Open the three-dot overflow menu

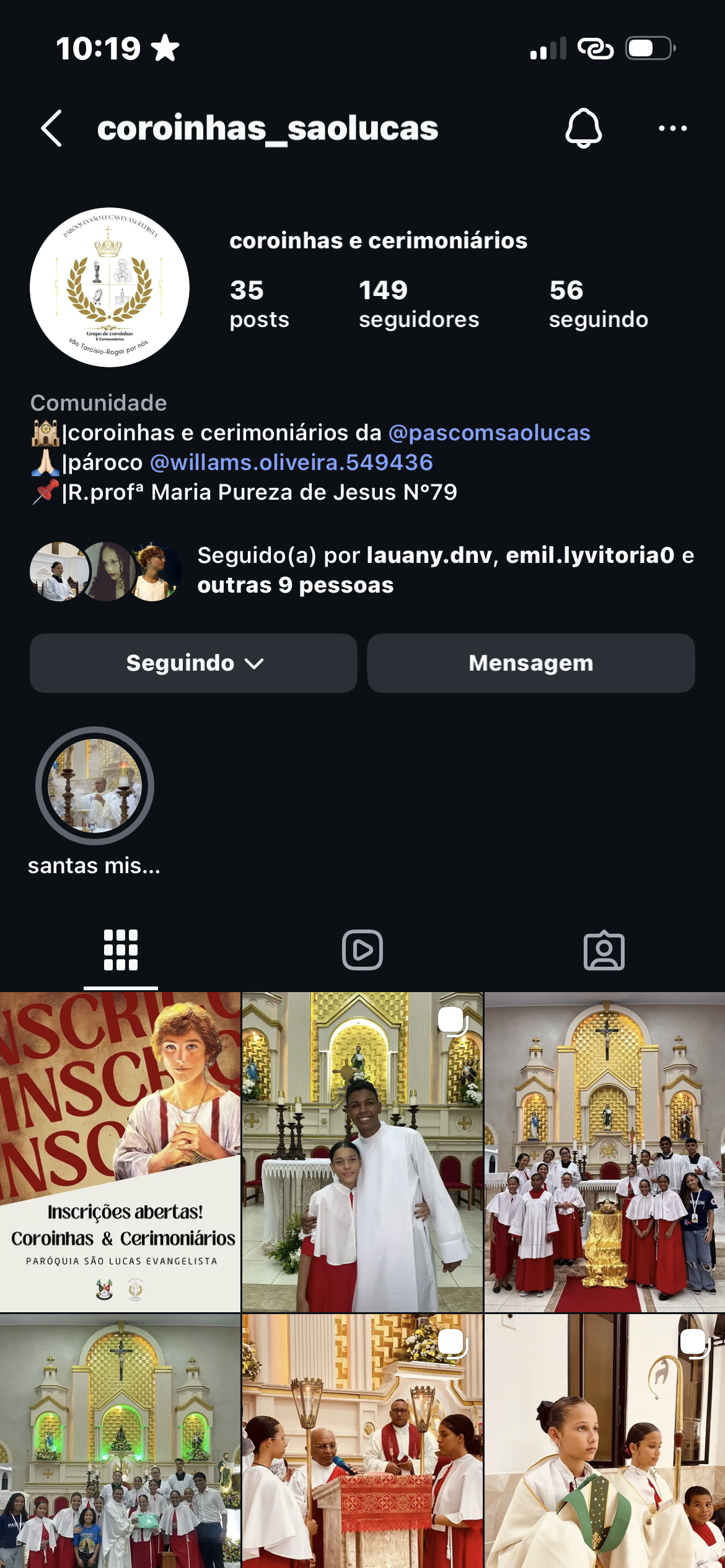click(672, 128)
